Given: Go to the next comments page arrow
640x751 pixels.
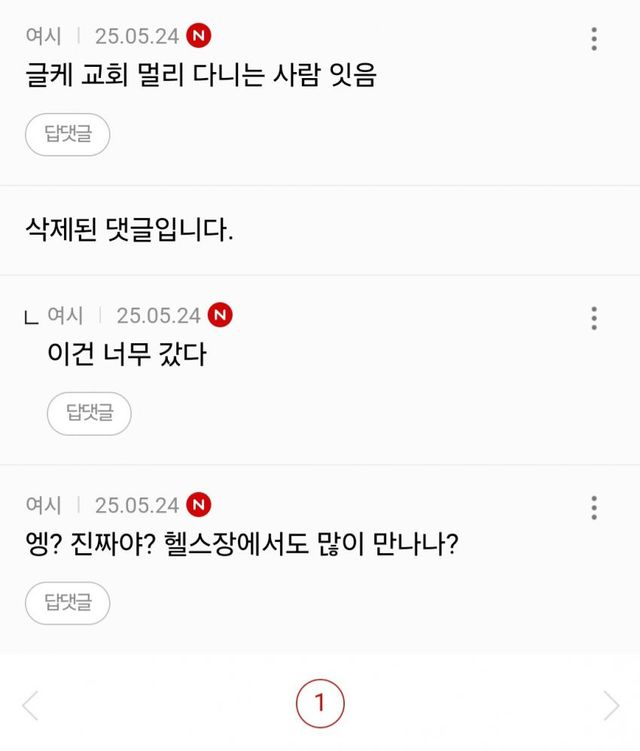Looking at the screenshot, I should (x=611, y=705).
